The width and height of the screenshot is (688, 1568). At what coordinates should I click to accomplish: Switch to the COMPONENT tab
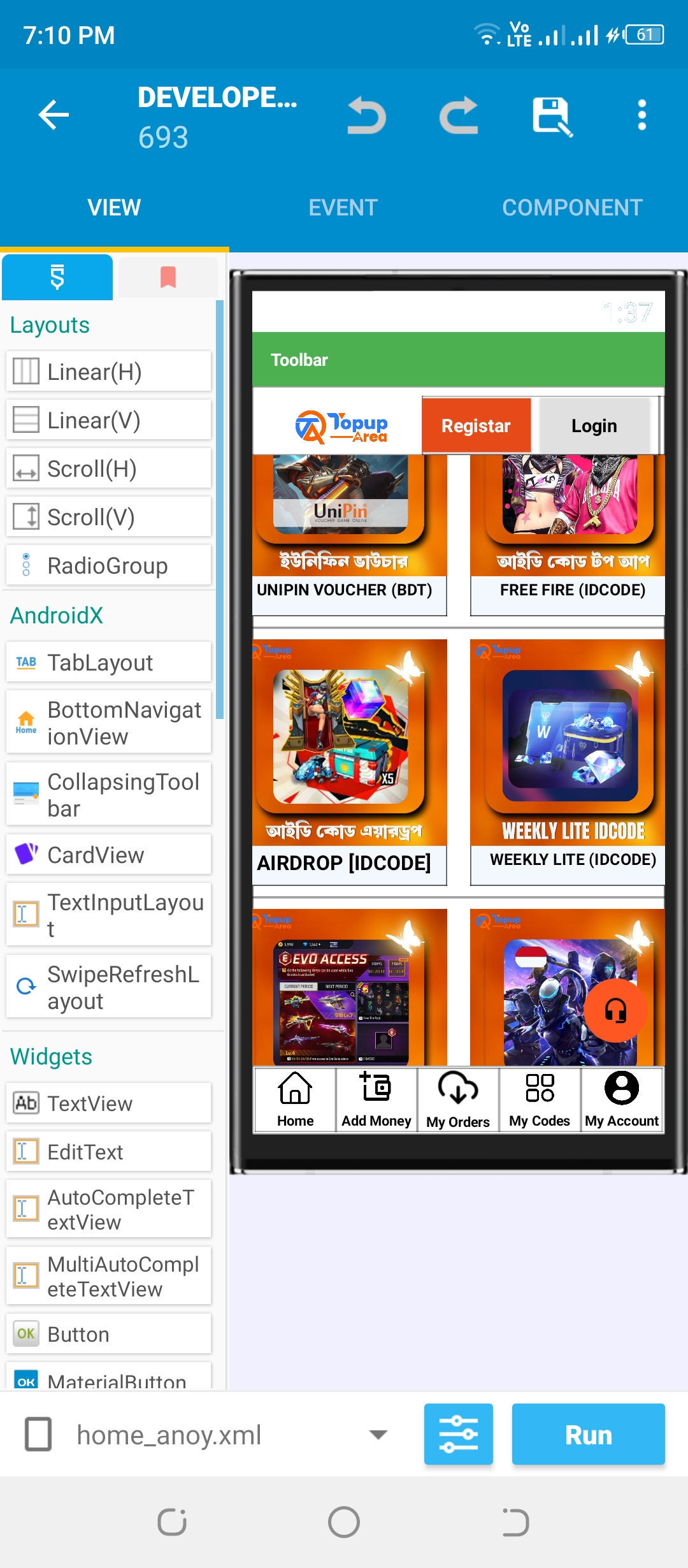(x=572, y=207)
